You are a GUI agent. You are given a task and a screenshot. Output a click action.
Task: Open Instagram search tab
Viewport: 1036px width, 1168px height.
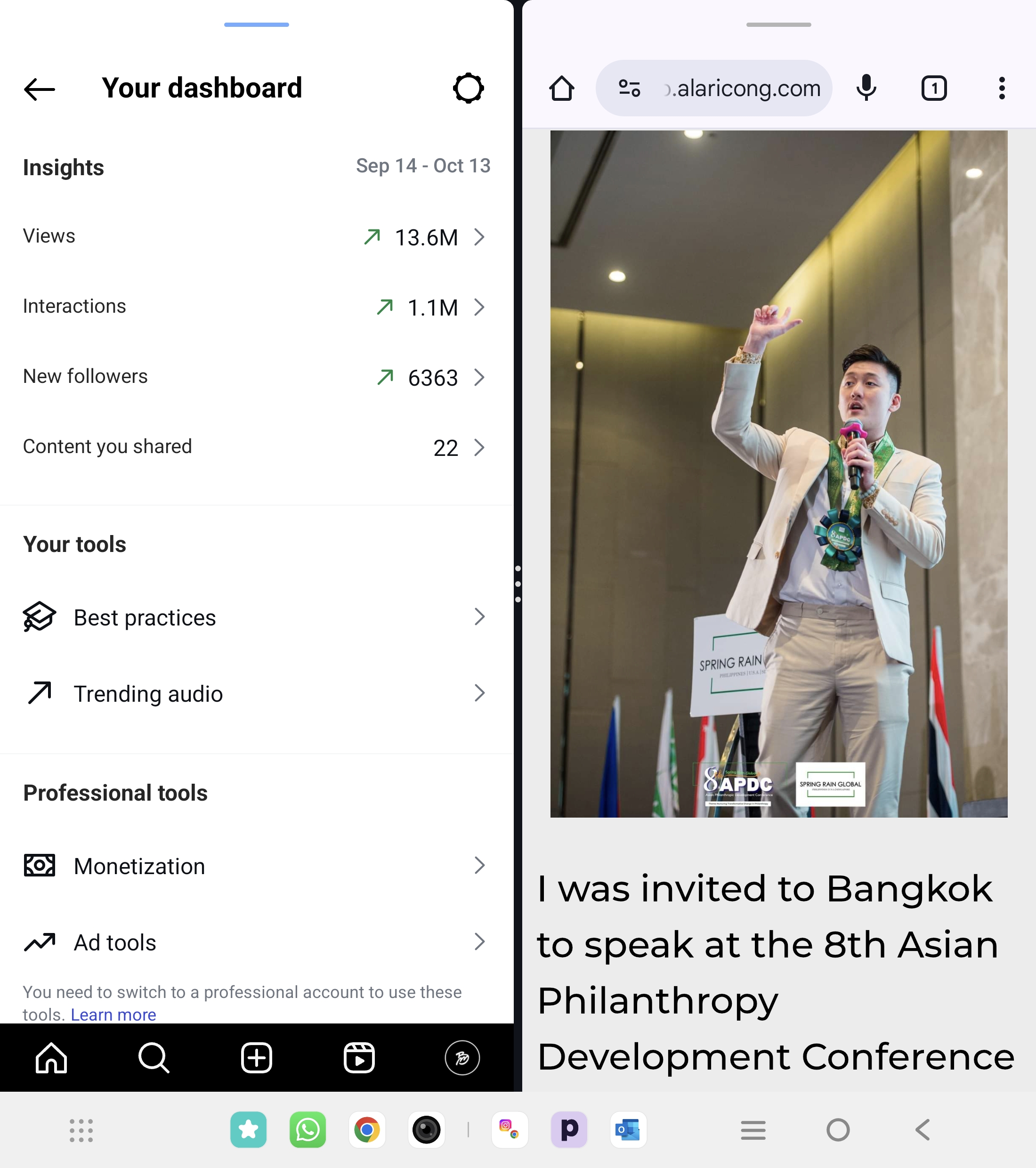pos(154,1058)
